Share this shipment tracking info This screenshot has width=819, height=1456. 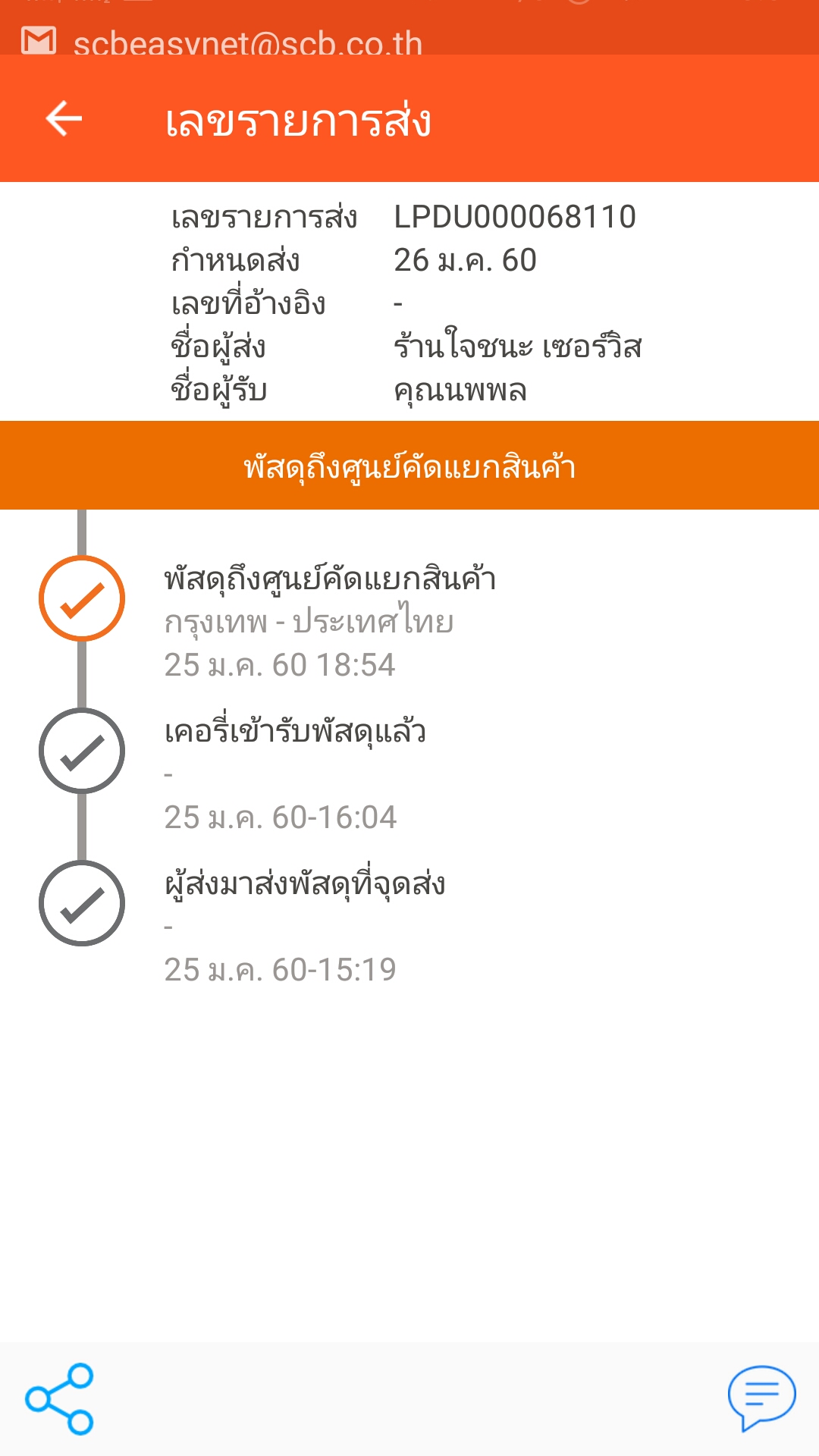click(x=59, y=1398)
